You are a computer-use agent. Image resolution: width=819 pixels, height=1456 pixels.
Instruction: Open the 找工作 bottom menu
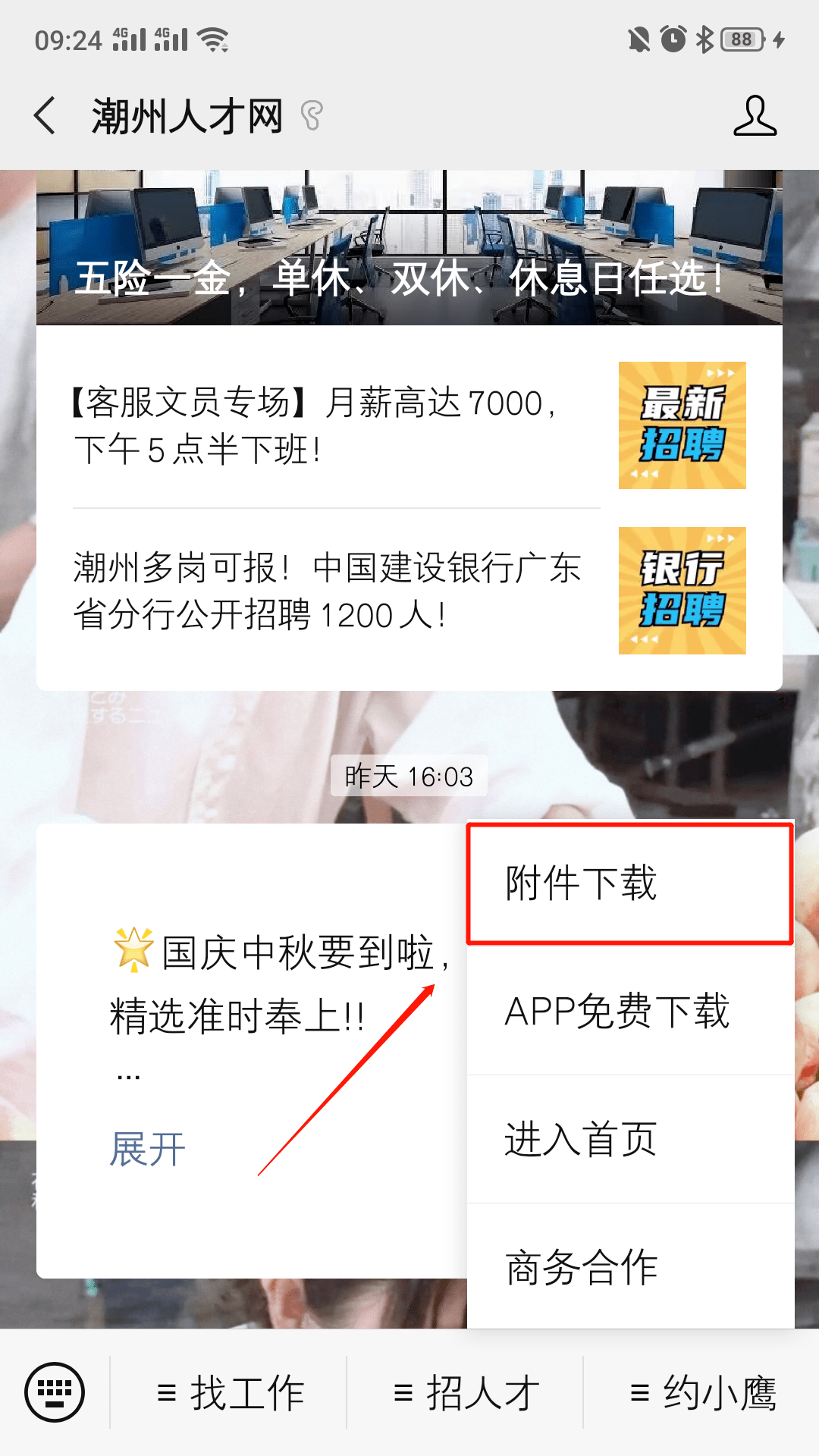coord(229,1393)
